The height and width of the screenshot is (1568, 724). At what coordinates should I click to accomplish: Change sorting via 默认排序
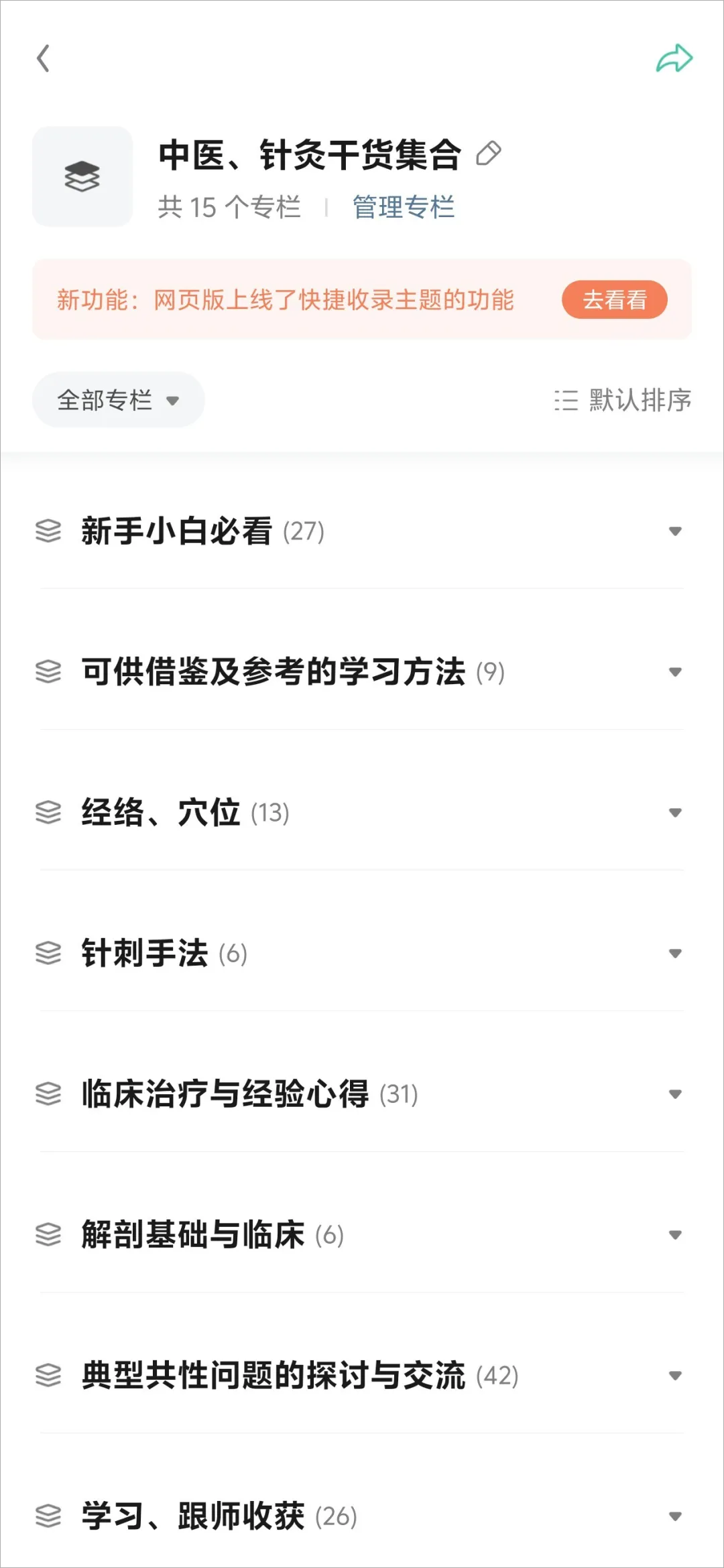tap(623, 400)
